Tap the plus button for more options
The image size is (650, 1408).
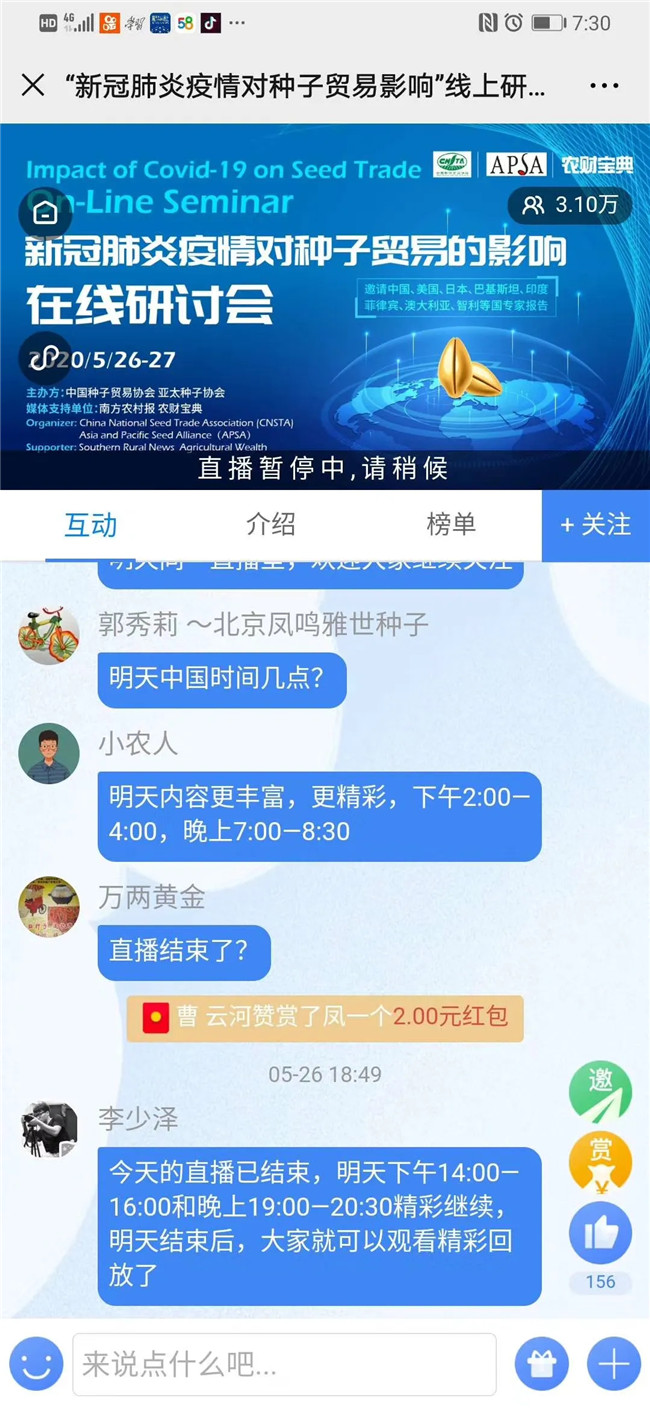point(613,1364)
